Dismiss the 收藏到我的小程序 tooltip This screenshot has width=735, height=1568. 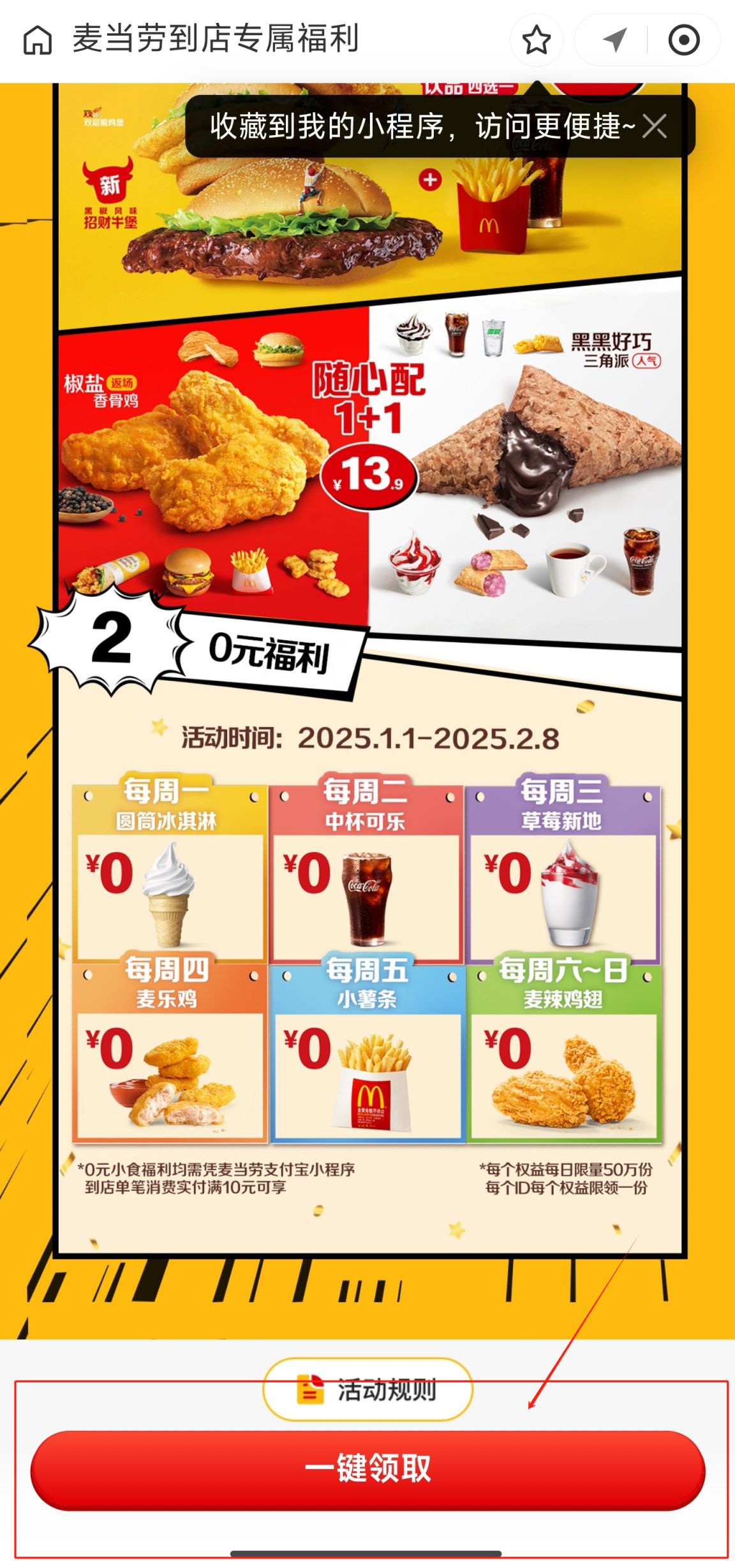click(655, 126)
